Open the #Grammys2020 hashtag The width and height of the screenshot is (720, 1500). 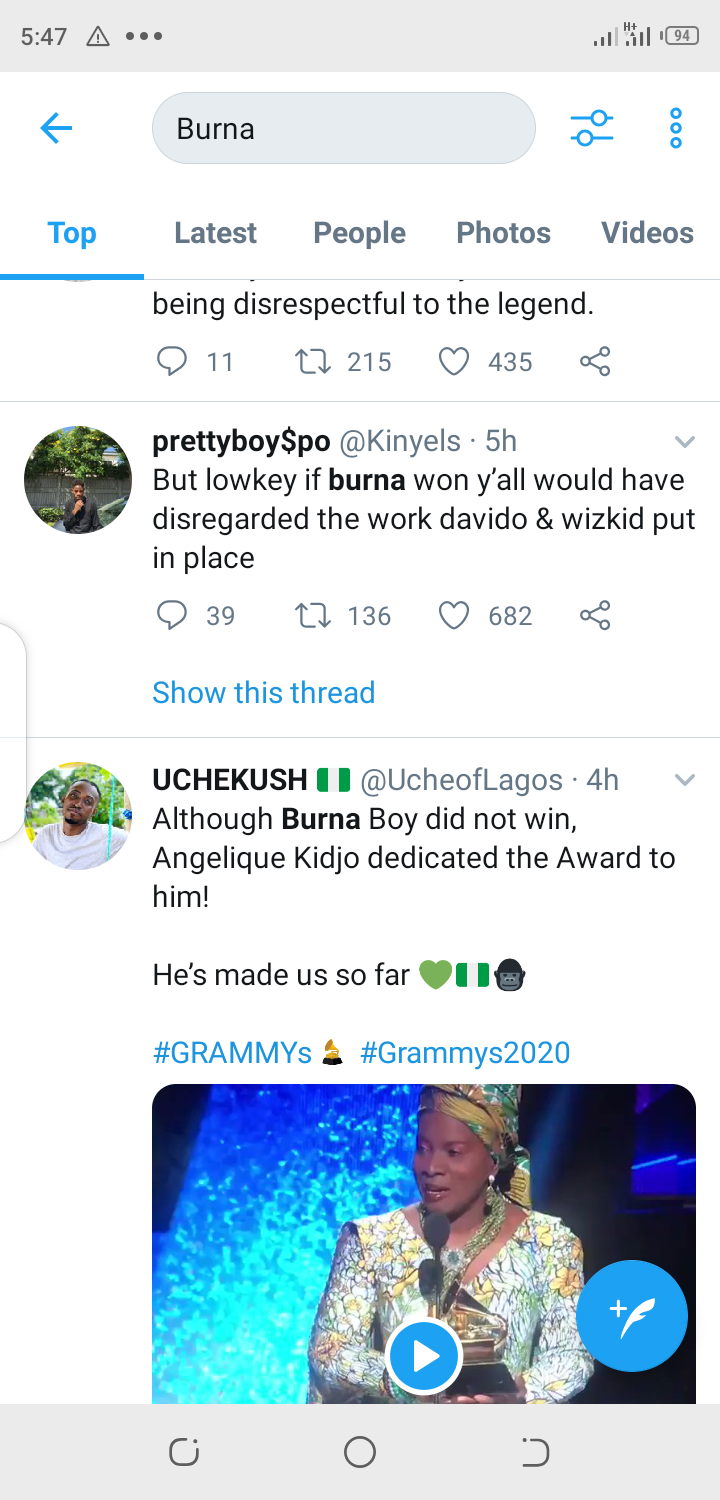[x=465, y=1052]
